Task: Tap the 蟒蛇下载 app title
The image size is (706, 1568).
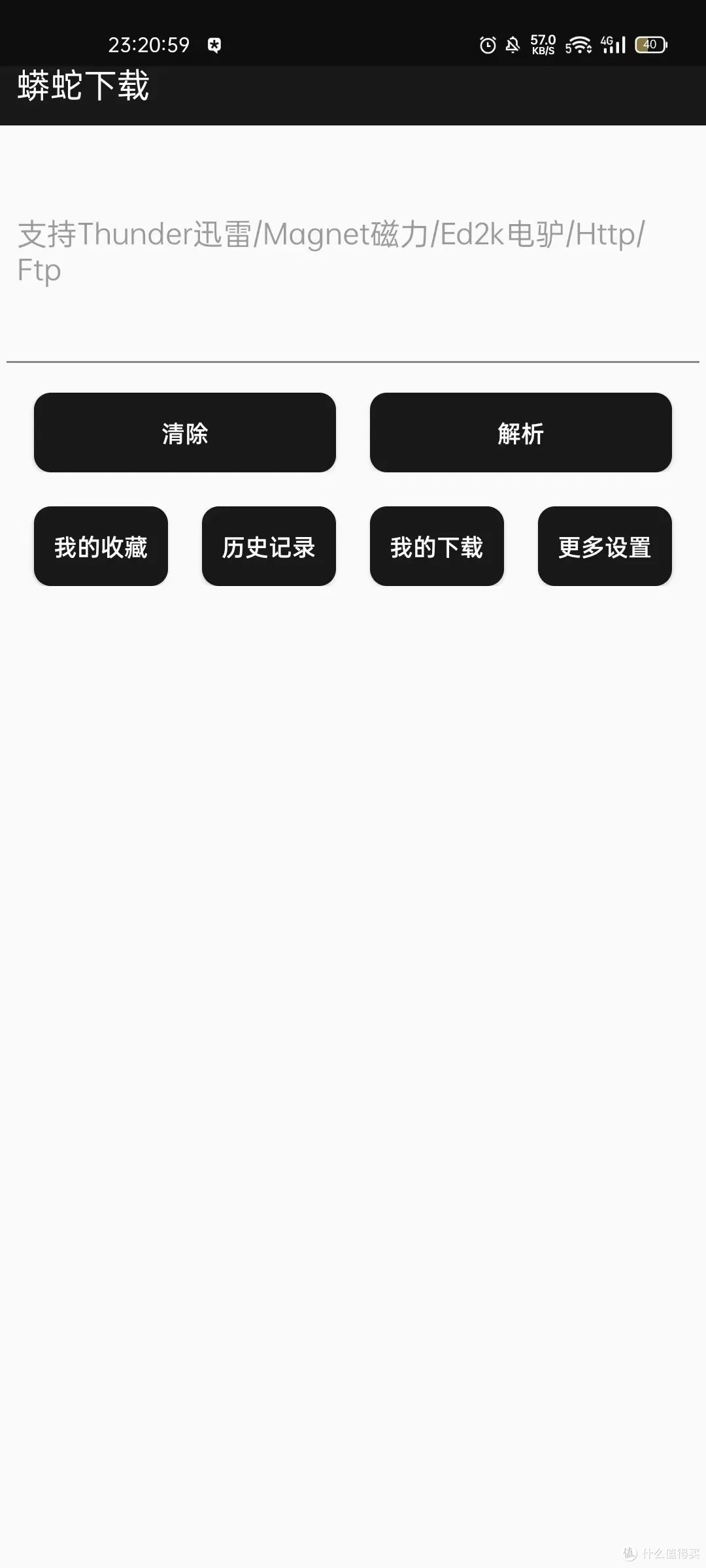Action: [83, 87]
